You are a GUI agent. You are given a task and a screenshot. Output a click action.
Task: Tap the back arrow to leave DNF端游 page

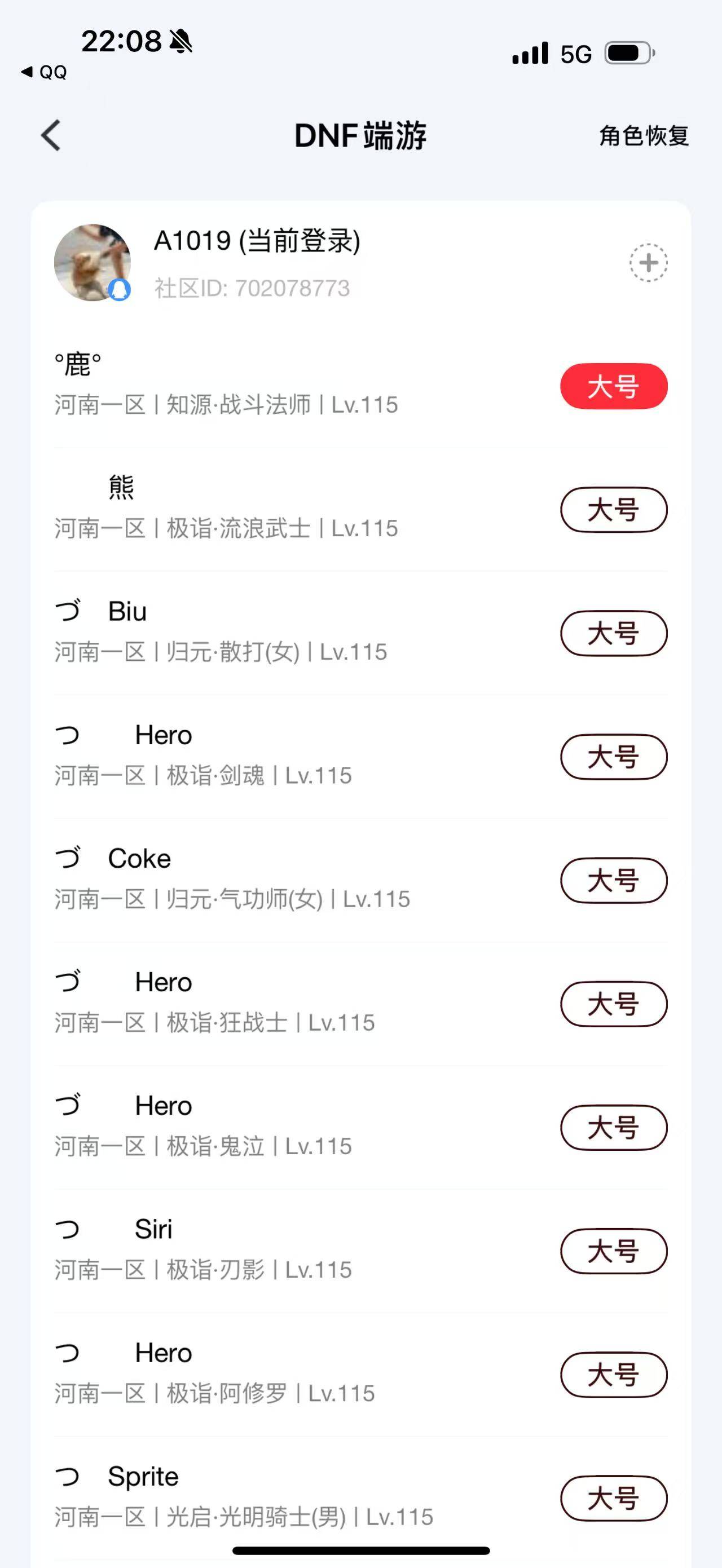(52, 135)
